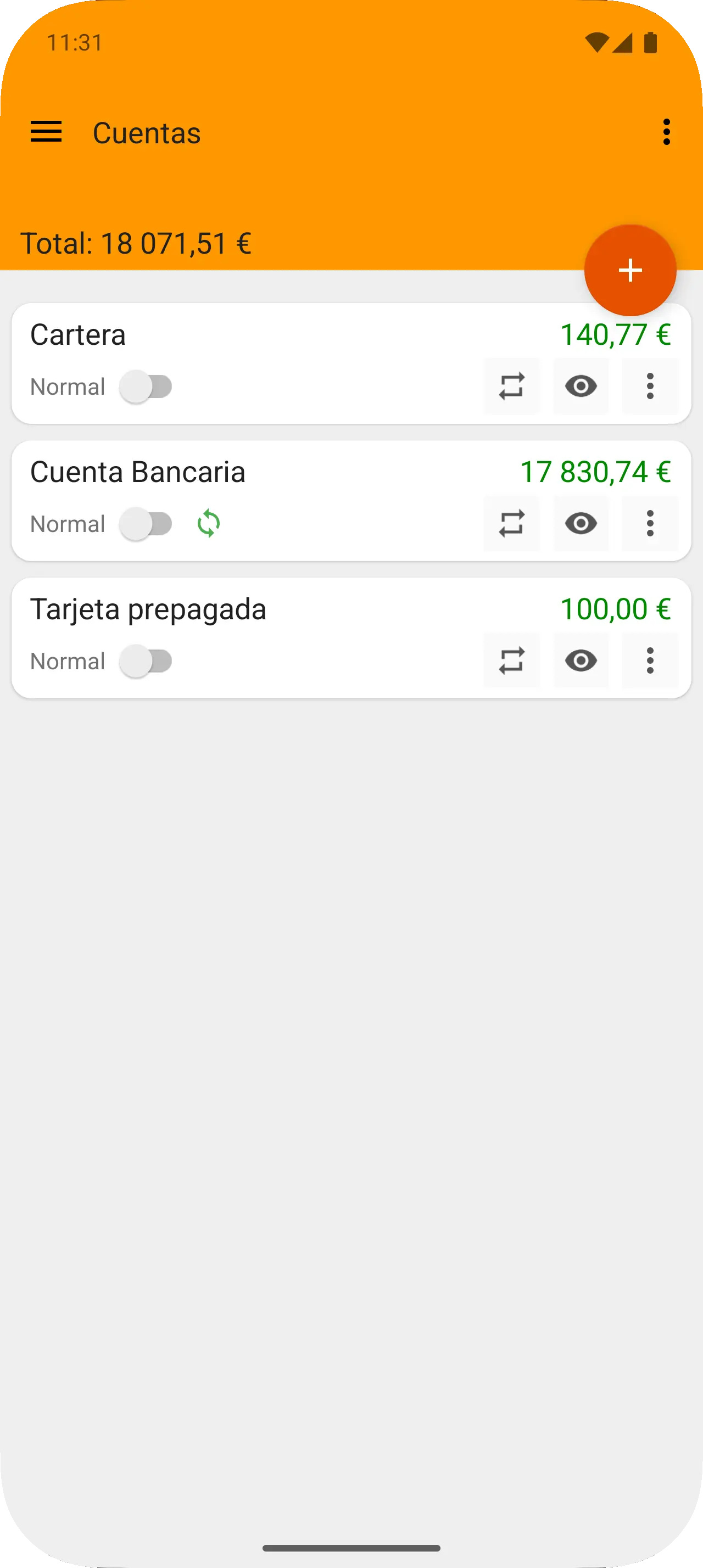Toggle the Normal switch for Cuenta Bancaria
Viewport: 703px width, 1568px height.
(x=146, y=523)
